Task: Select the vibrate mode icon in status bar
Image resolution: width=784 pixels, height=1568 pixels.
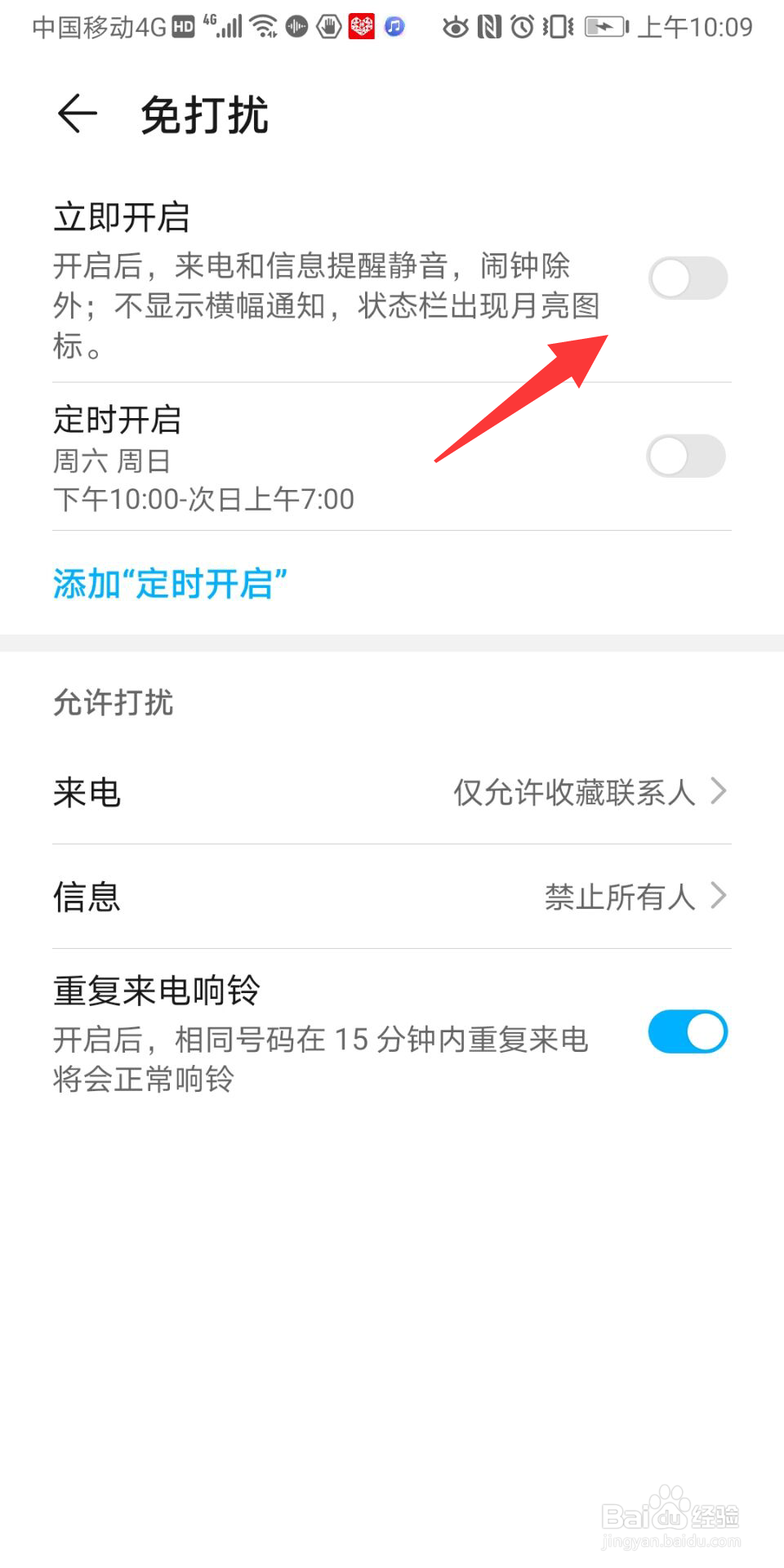Action: pos(556,24)
